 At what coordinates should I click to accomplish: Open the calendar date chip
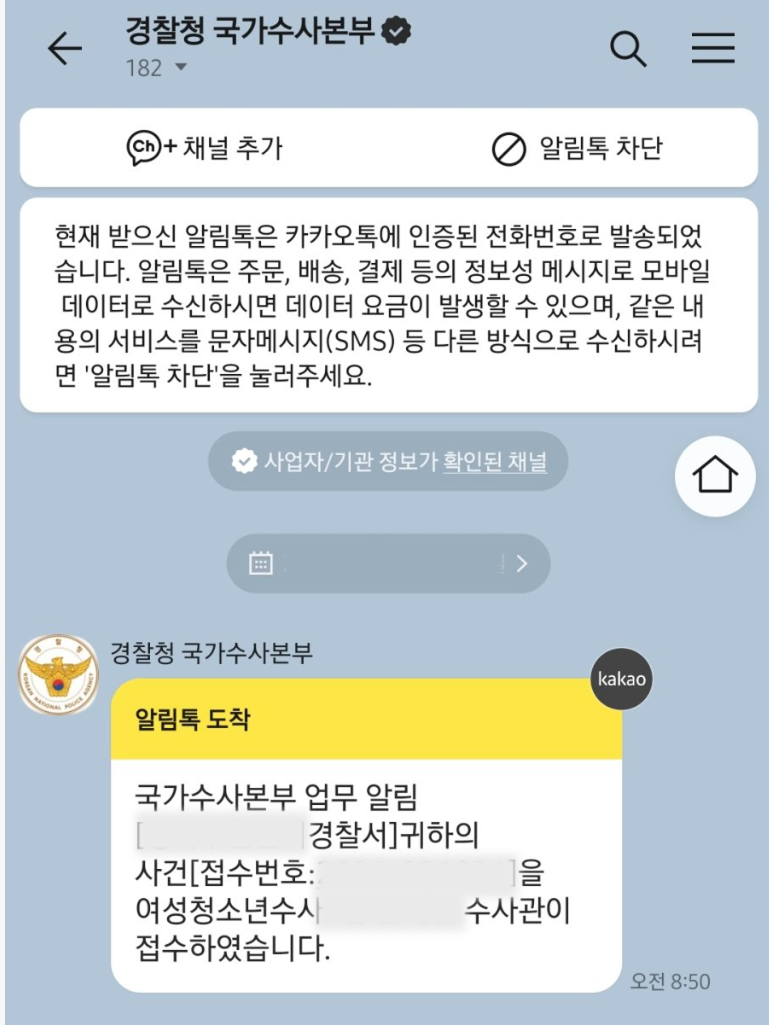(388, 564)
